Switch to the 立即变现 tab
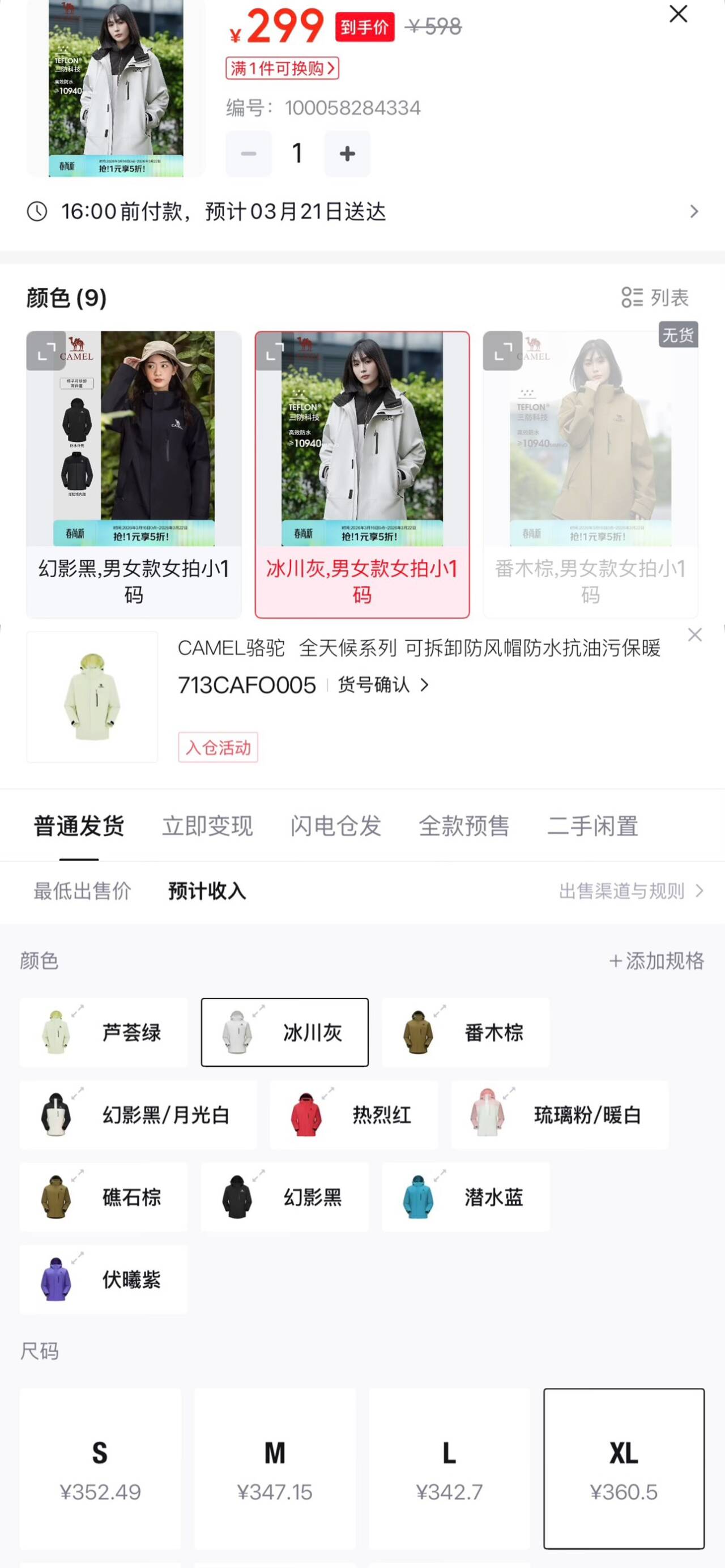 pos(207,826)
